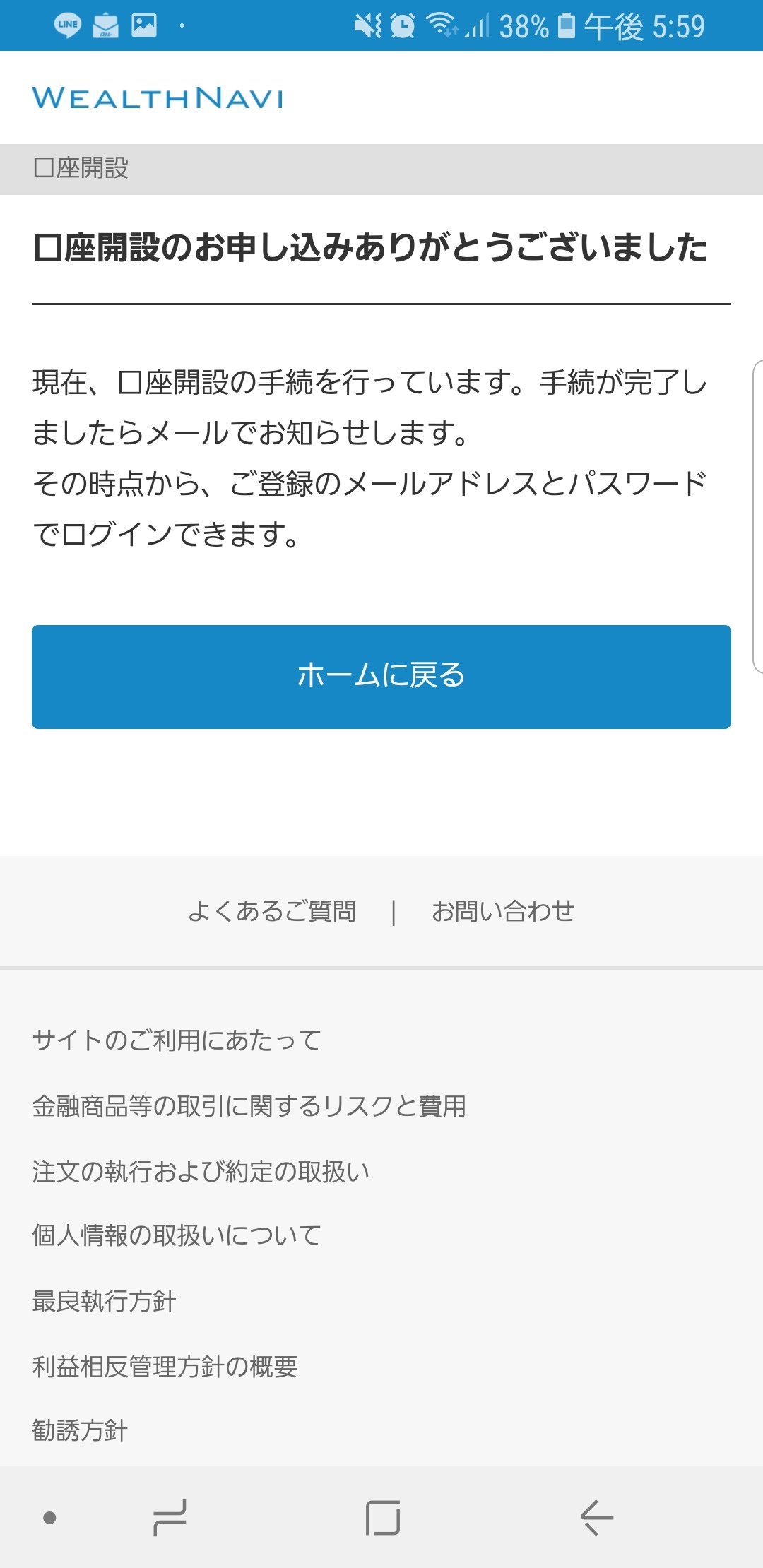Open よくあるご質問 FAQ link
Screen dimensions: 763x1568
click(272, 911)
